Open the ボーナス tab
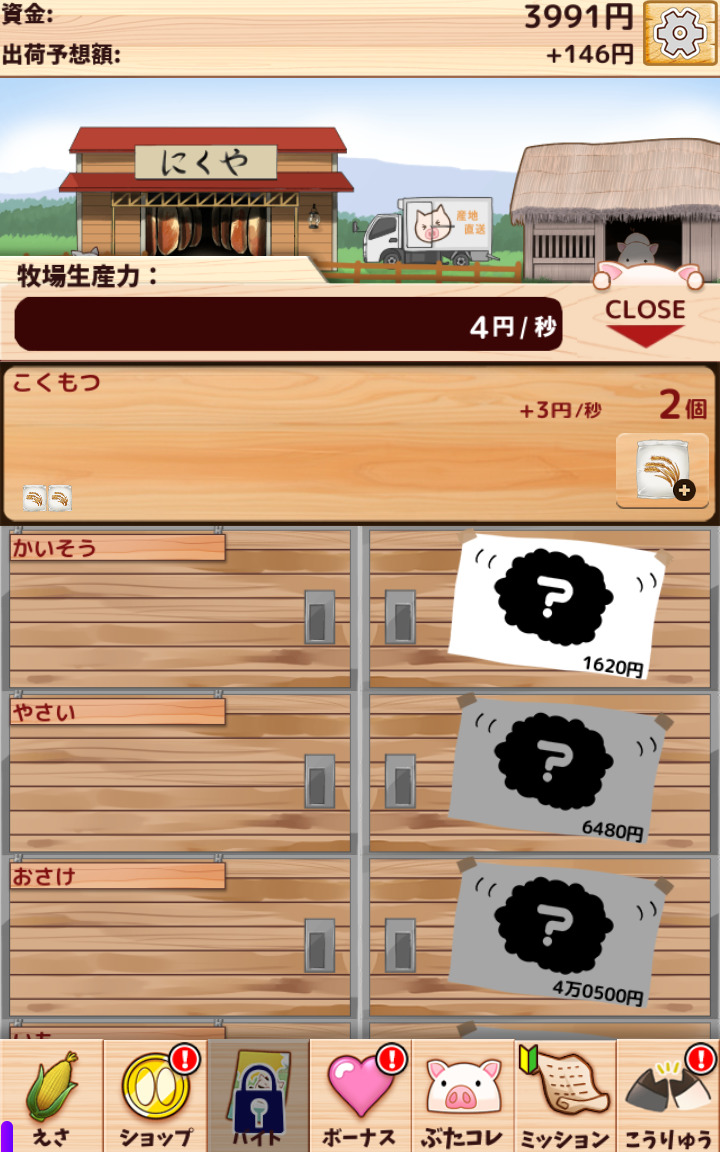The width and height of the screenshot is (720, 1152). click(x=360, y=1095)
